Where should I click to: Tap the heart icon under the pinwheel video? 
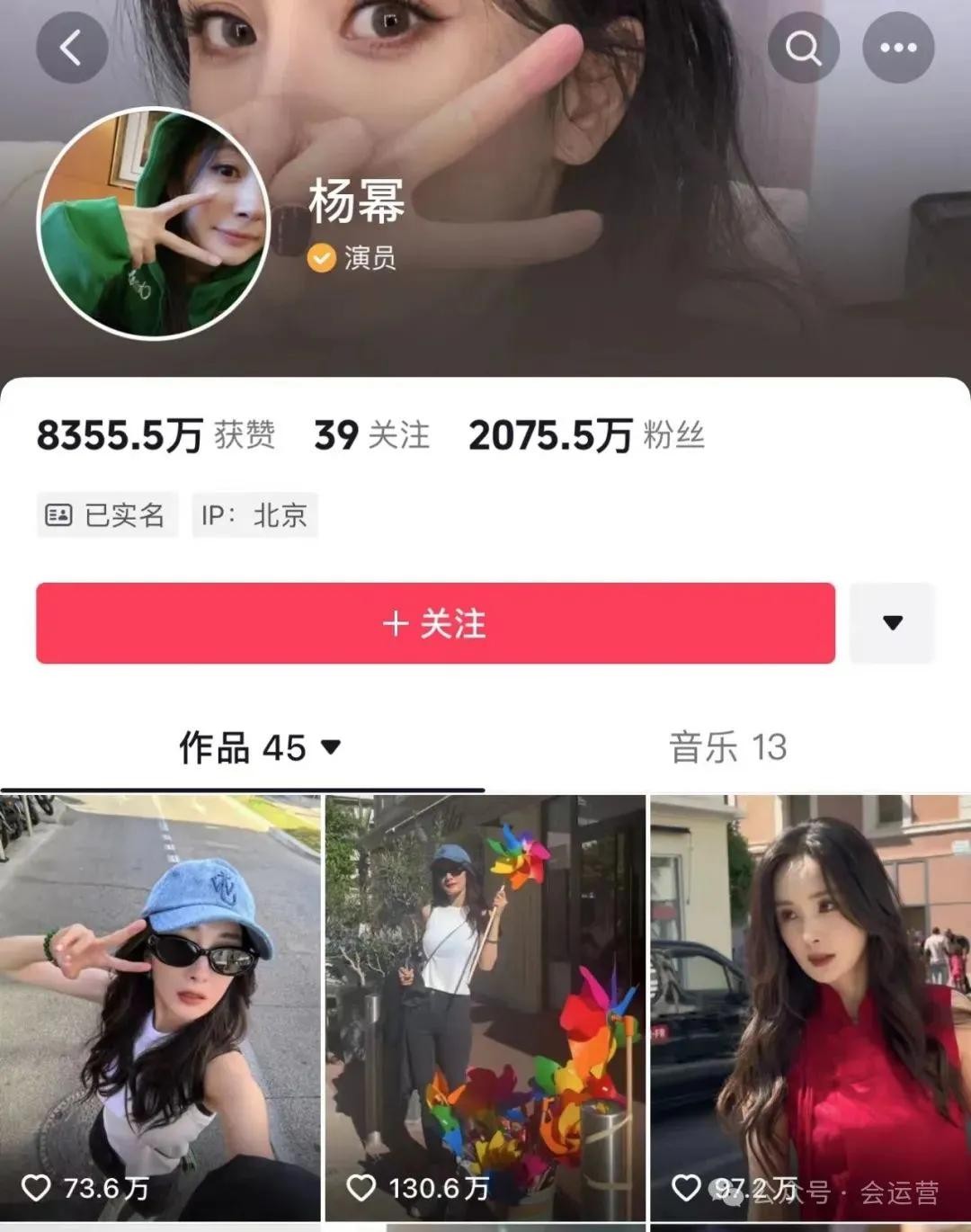point(362,1185)
